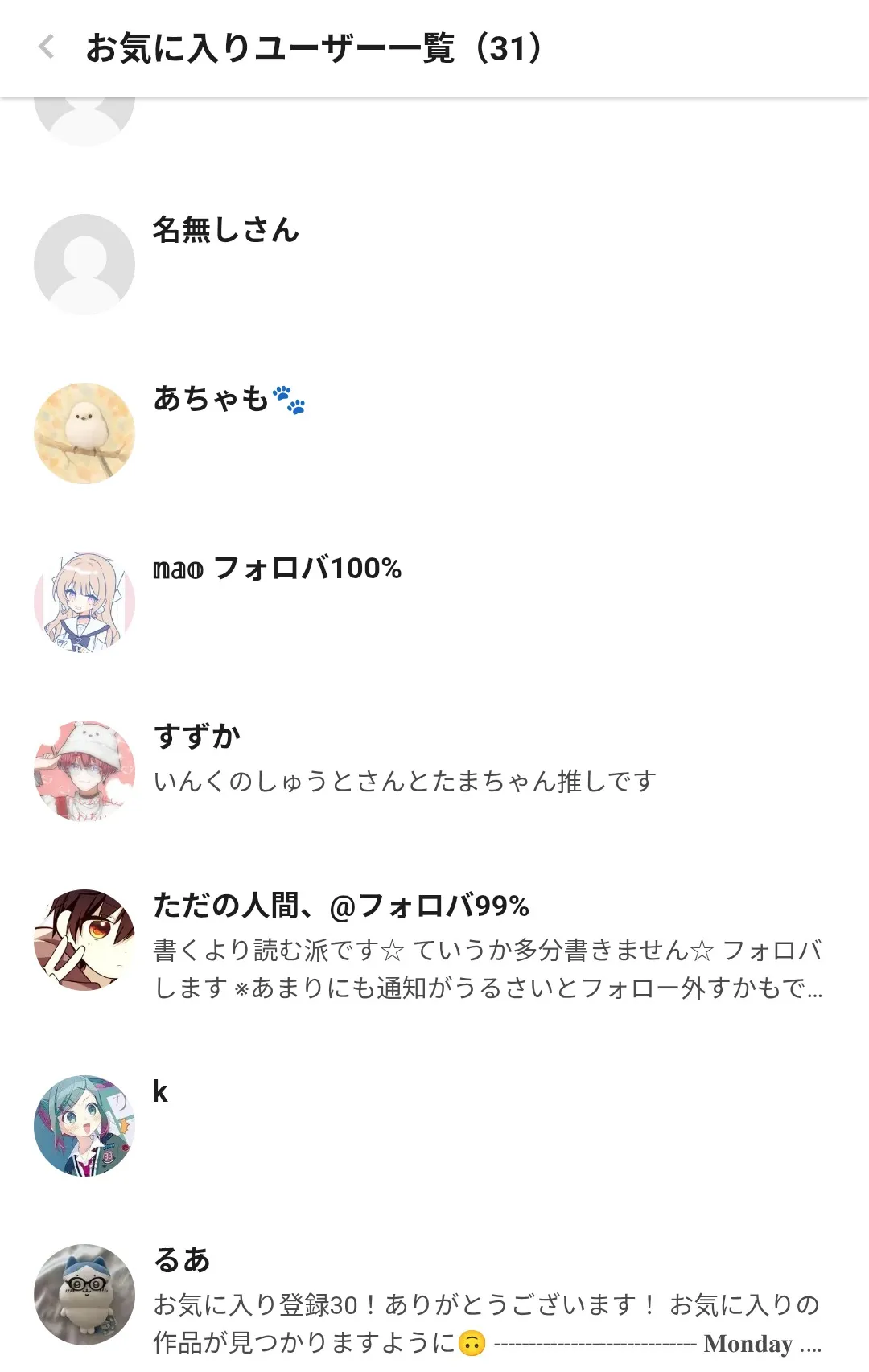The height and width of the screenshot is (1372, 869).
Task: Select ただの人間、@フォロバ99% user row
Action: 341,906
